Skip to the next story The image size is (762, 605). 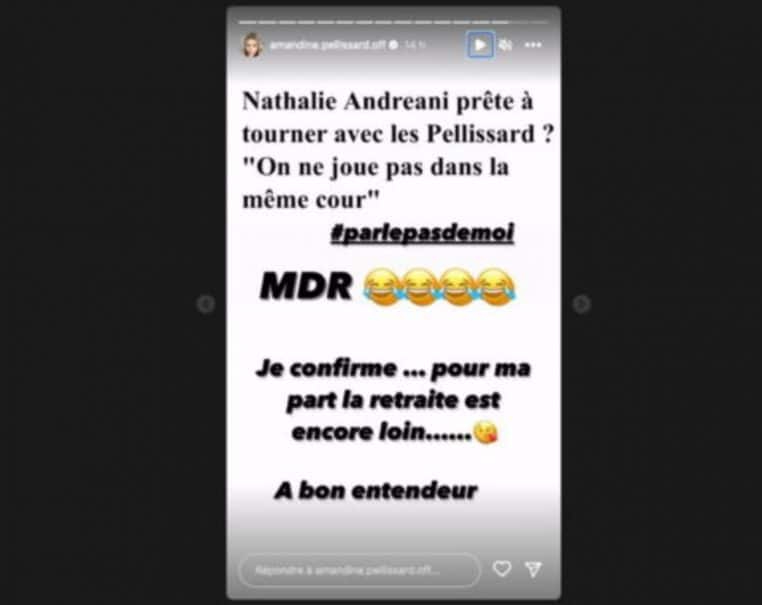(581, 304)
